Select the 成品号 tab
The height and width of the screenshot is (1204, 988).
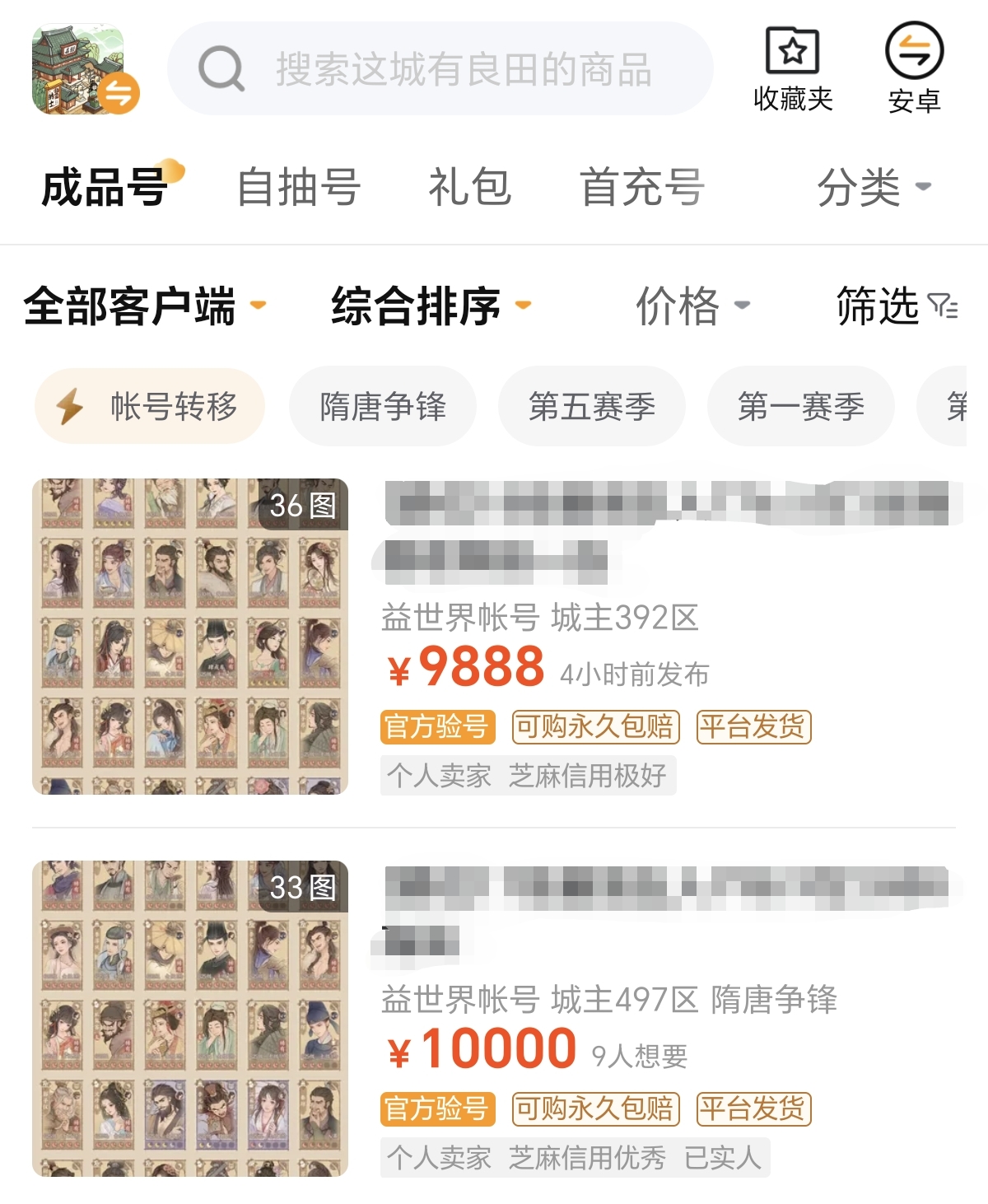click(x=105, y=187)
